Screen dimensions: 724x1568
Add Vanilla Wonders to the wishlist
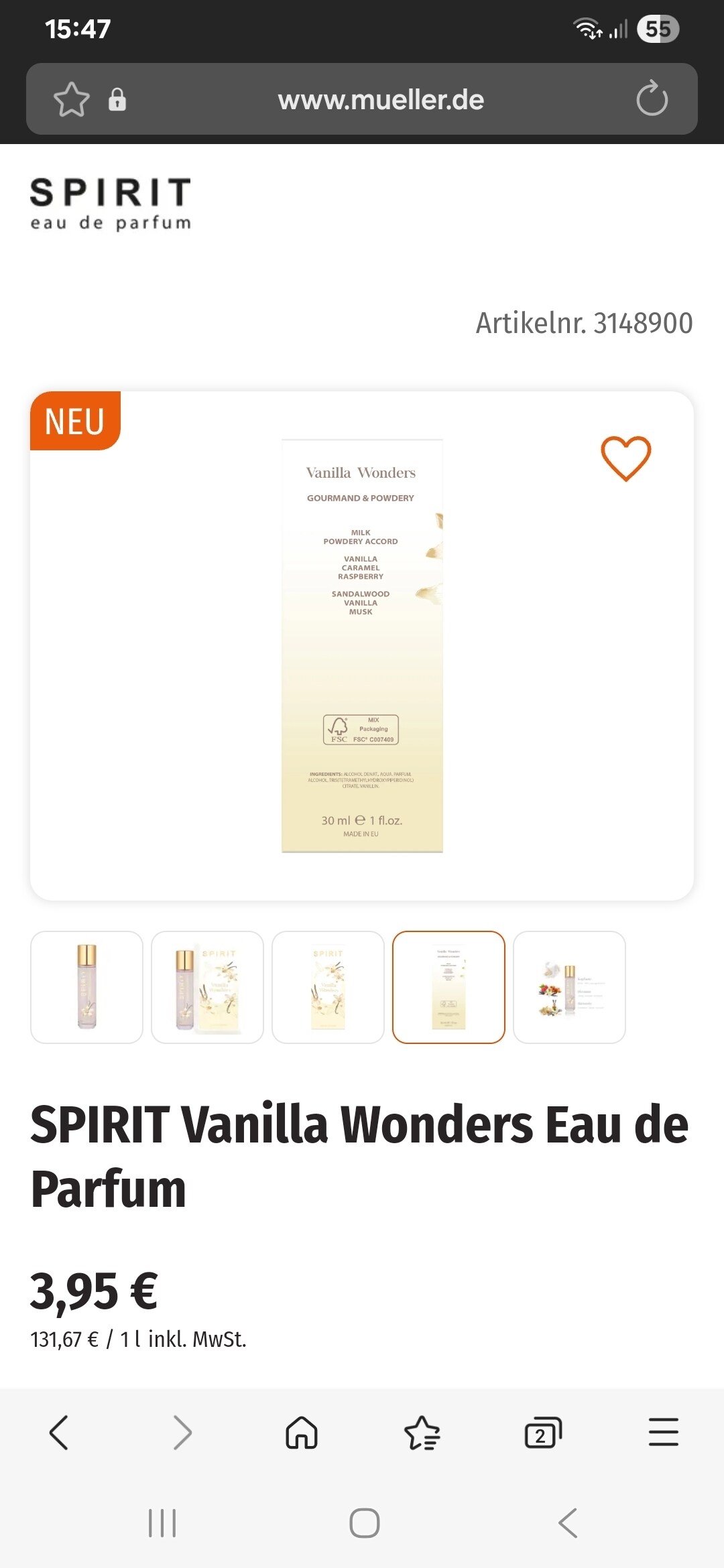pos(625,458)
